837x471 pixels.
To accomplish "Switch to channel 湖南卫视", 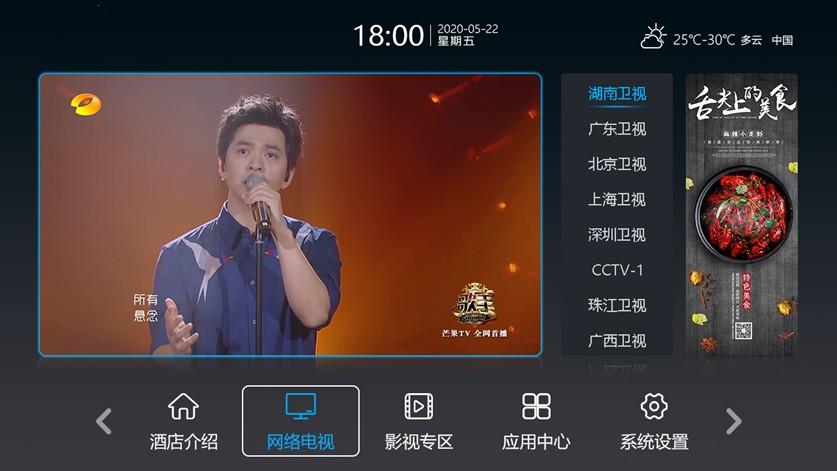I will [x=617, y=94].
